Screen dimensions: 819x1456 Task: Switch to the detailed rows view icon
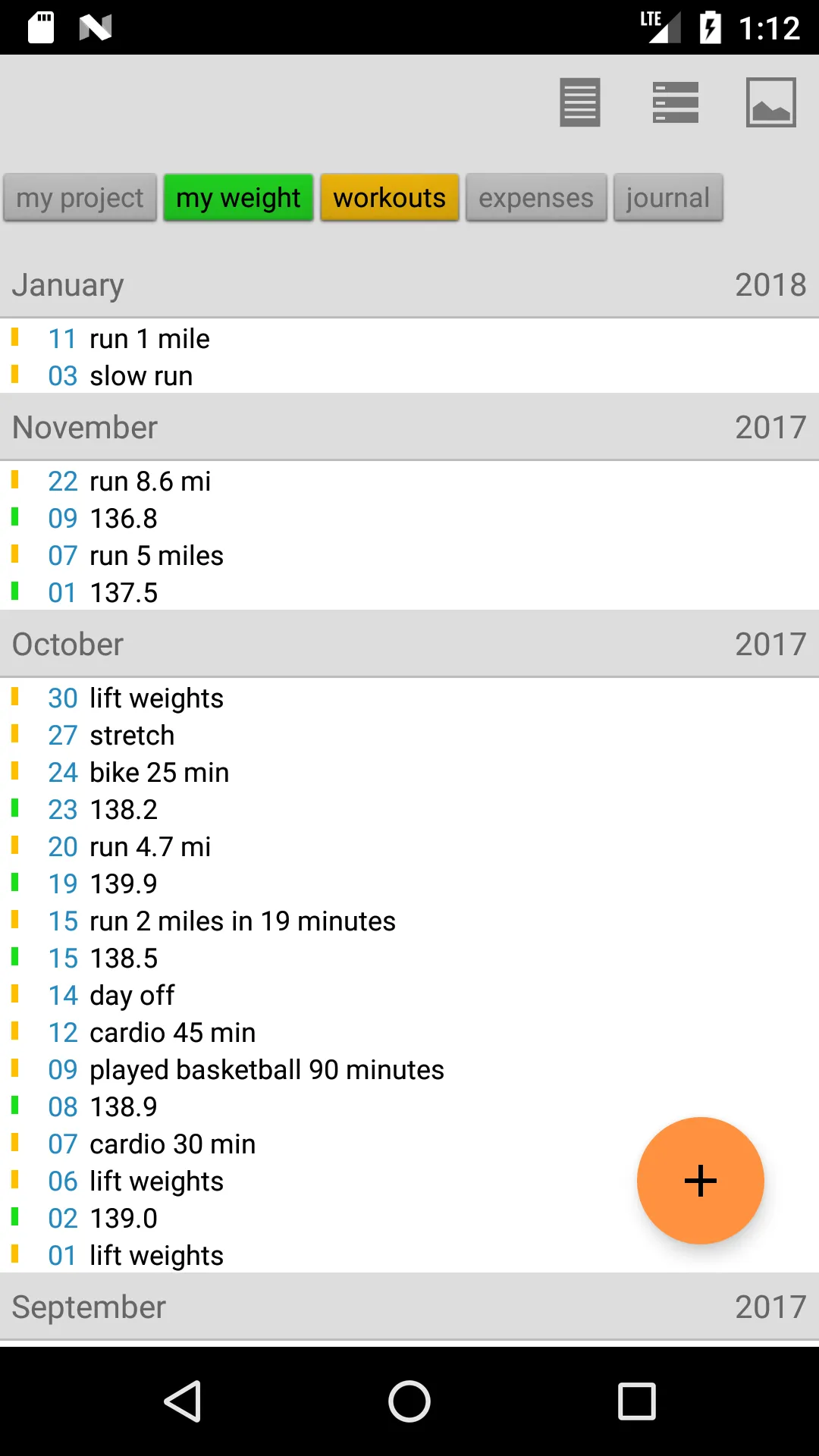pyautogui.click(x=676, y=102)
